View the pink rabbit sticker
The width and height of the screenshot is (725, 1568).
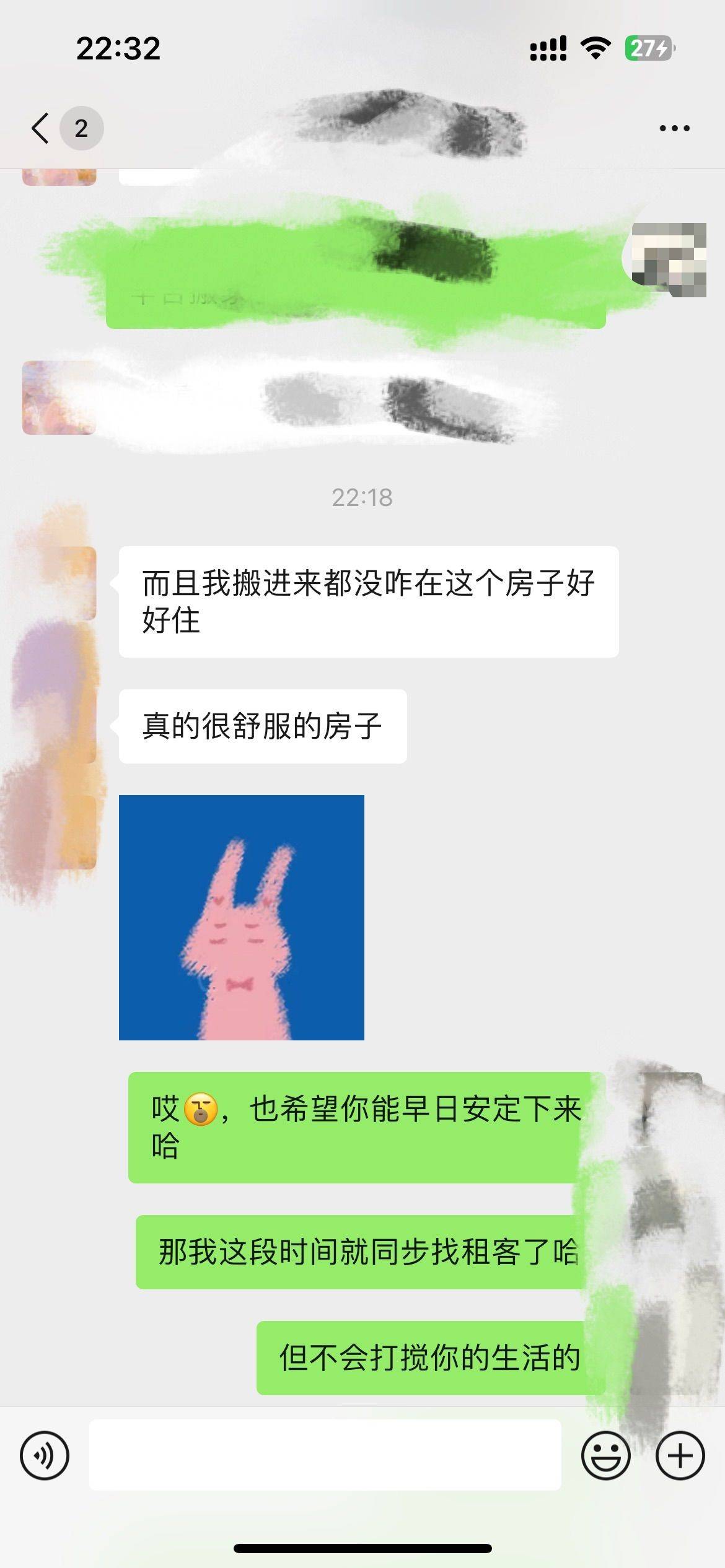tap(242, 918)
